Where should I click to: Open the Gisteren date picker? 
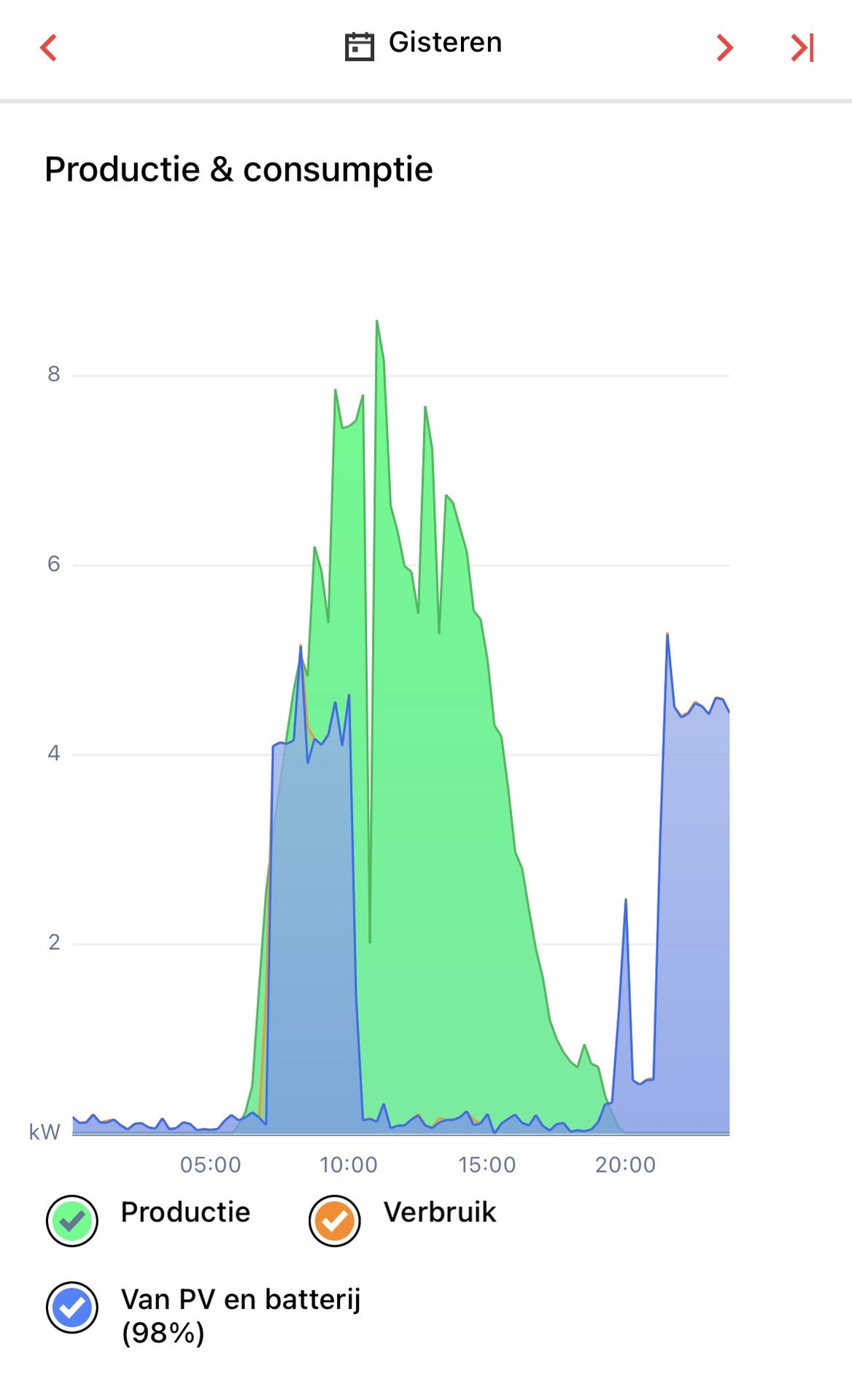coord(423,44)
